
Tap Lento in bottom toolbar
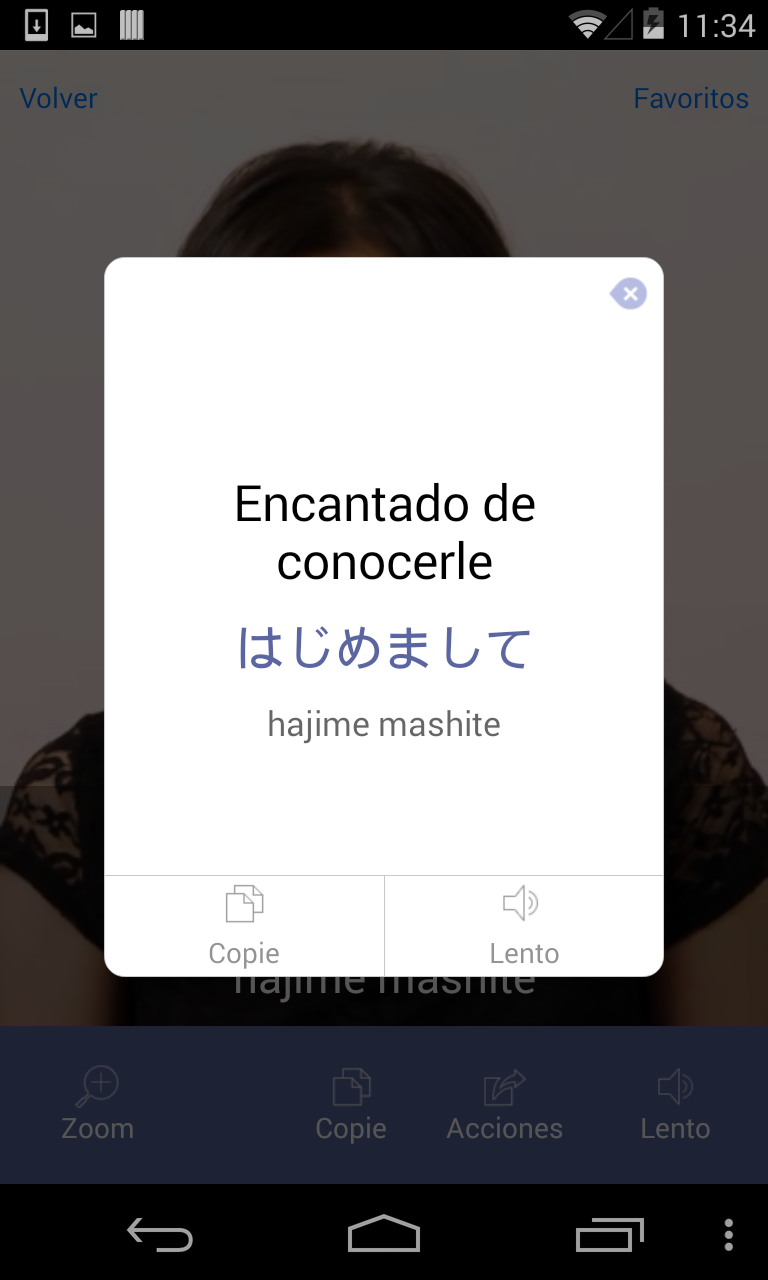pos(675,1104)
